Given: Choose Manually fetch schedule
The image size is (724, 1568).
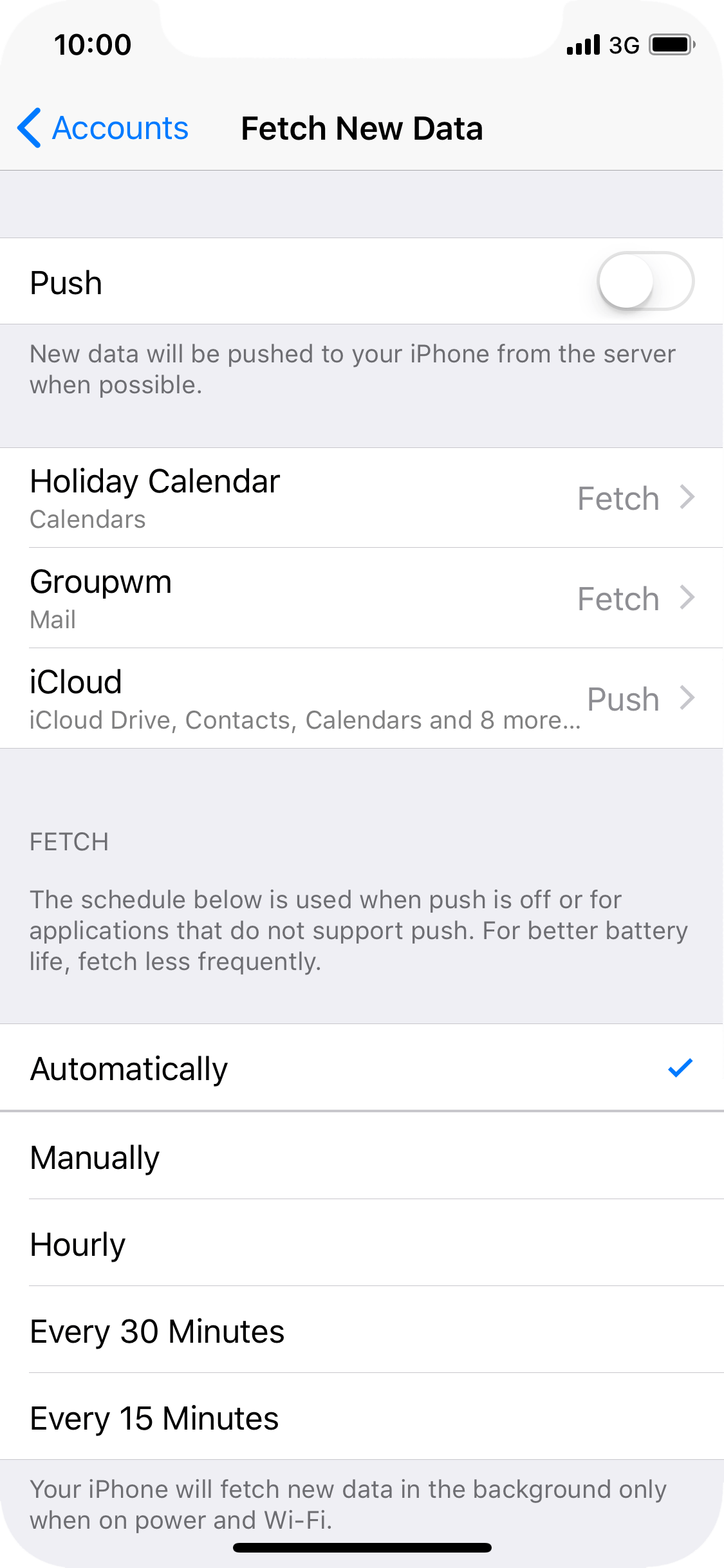Looking at the screenshot, I should (x=362, y=1156).
